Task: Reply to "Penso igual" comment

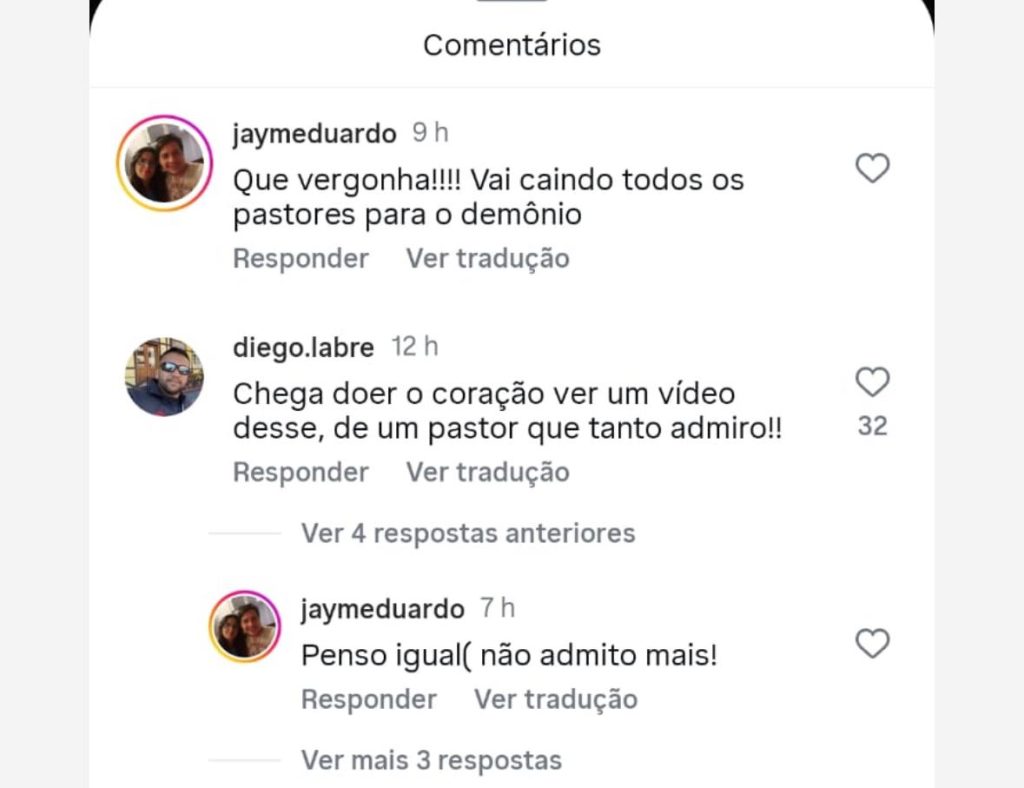Action: (368, 699)
